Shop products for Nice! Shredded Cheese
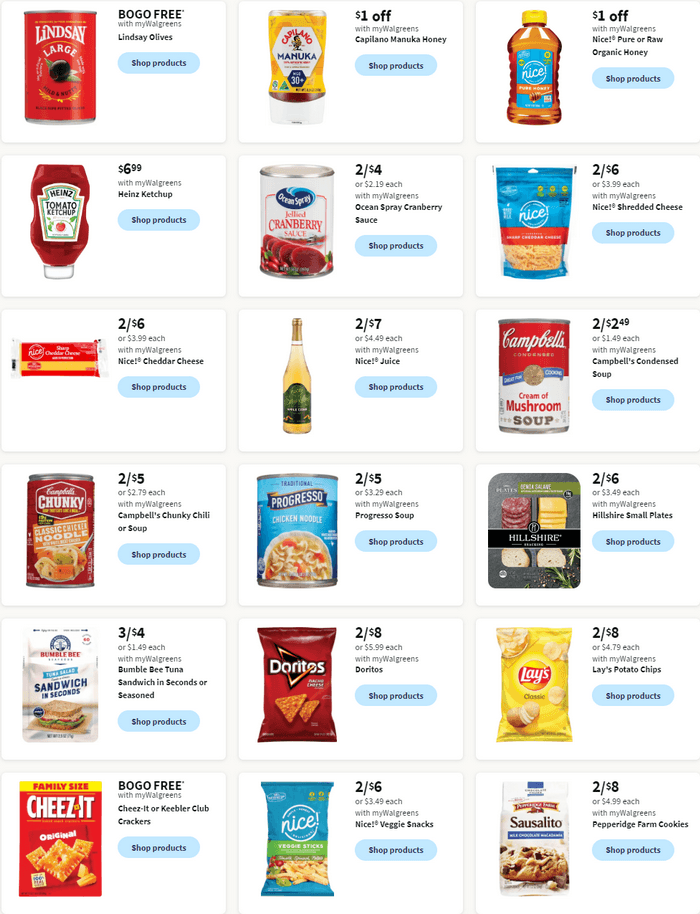Screen dimensions: 700x914 coord(632,233)
